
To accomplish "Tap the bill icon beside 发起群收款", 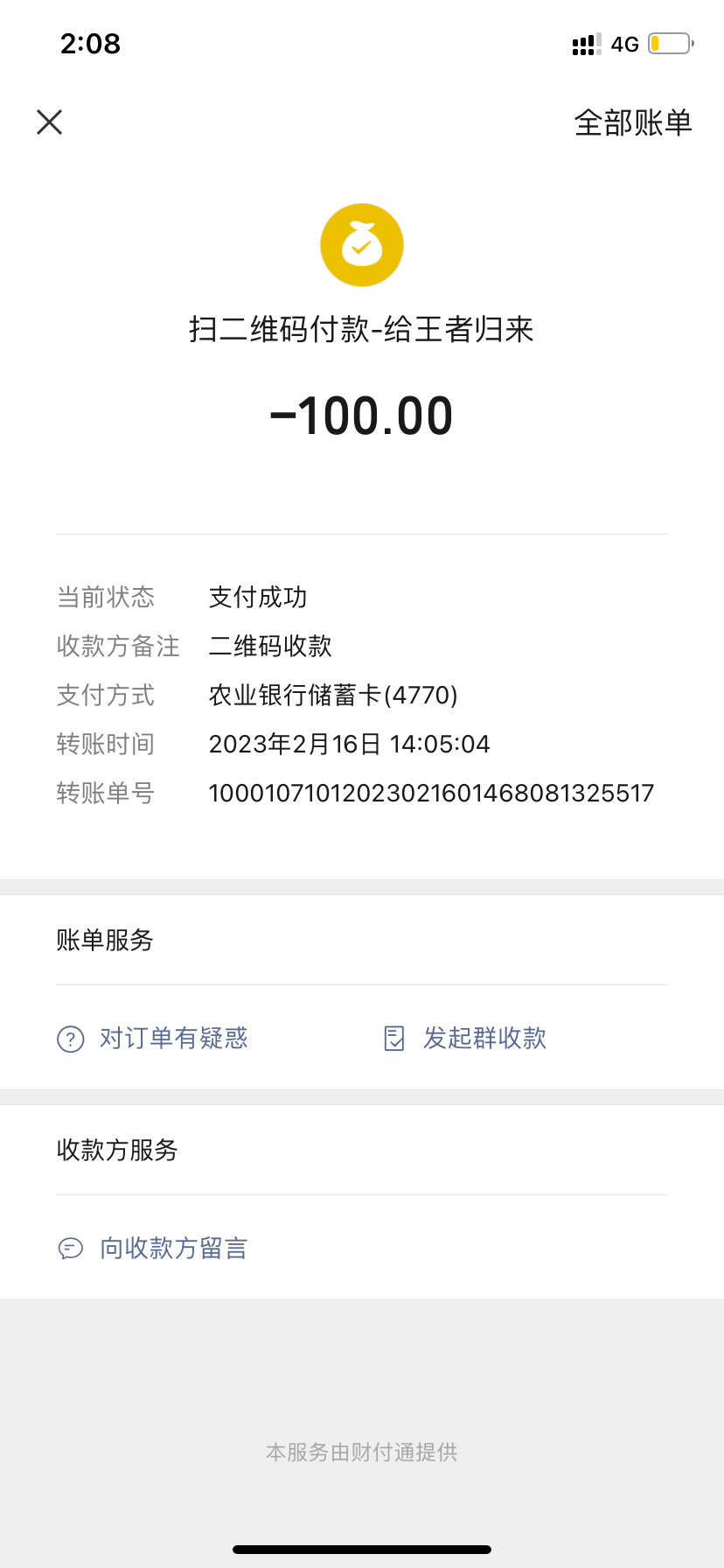I will [x=395, y=1038].
